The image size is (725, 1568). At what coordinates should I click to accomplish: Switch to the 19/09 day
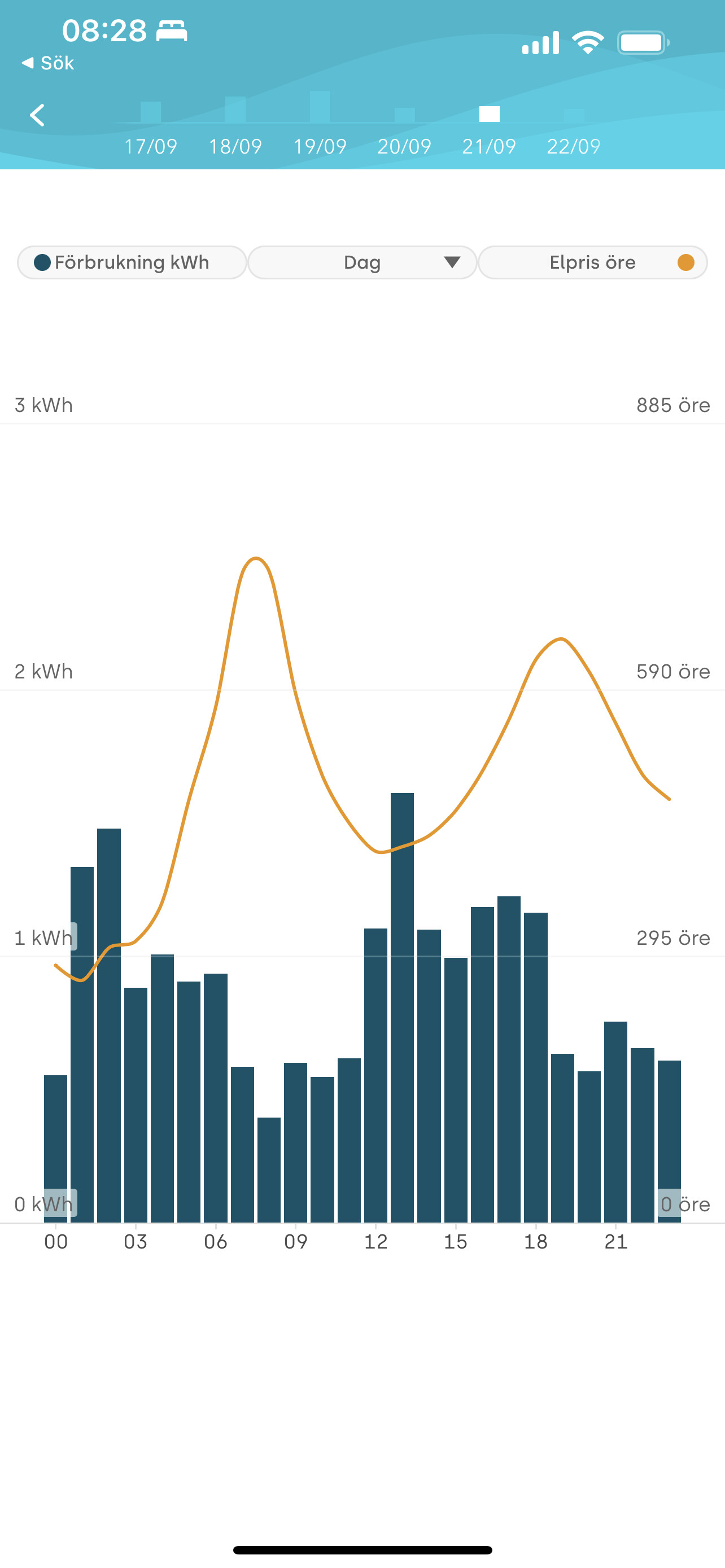[320, 145]
